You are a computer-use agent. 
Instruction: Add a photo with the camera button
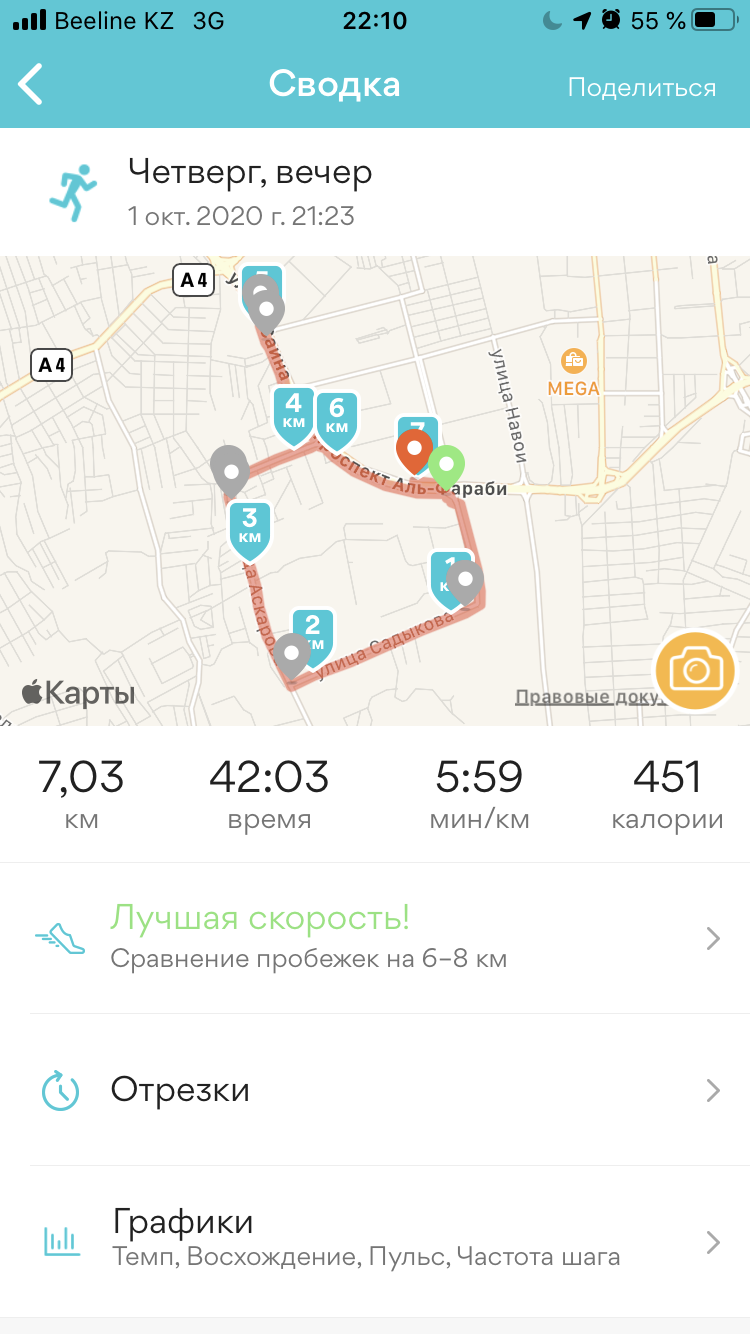click(x=695, y=670)
